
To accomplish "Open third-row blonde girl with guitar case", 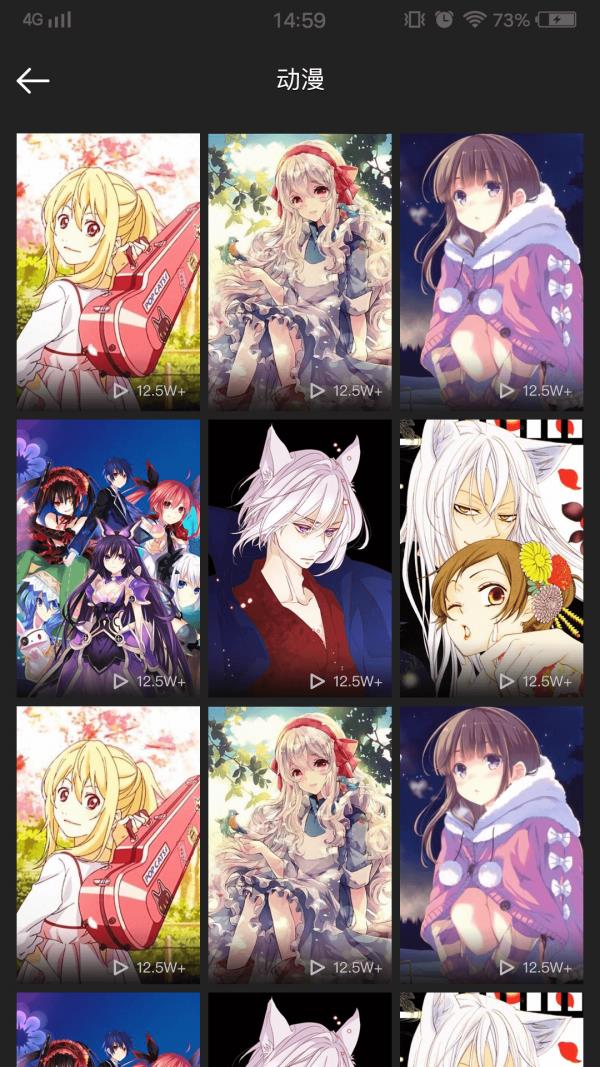I will (108, 845).
